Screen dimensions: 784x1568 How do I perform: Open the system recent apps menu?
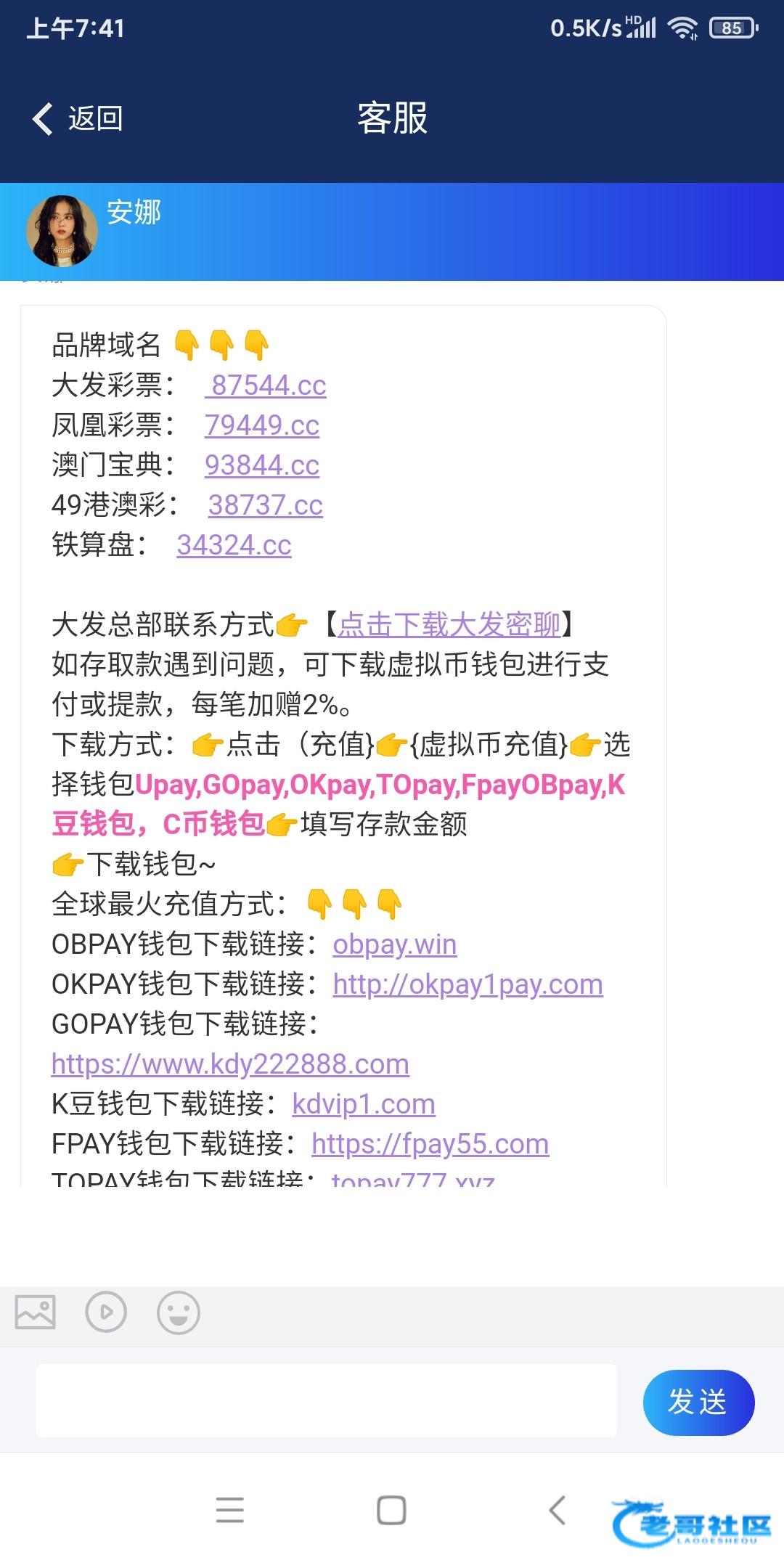pos(230,1511)
